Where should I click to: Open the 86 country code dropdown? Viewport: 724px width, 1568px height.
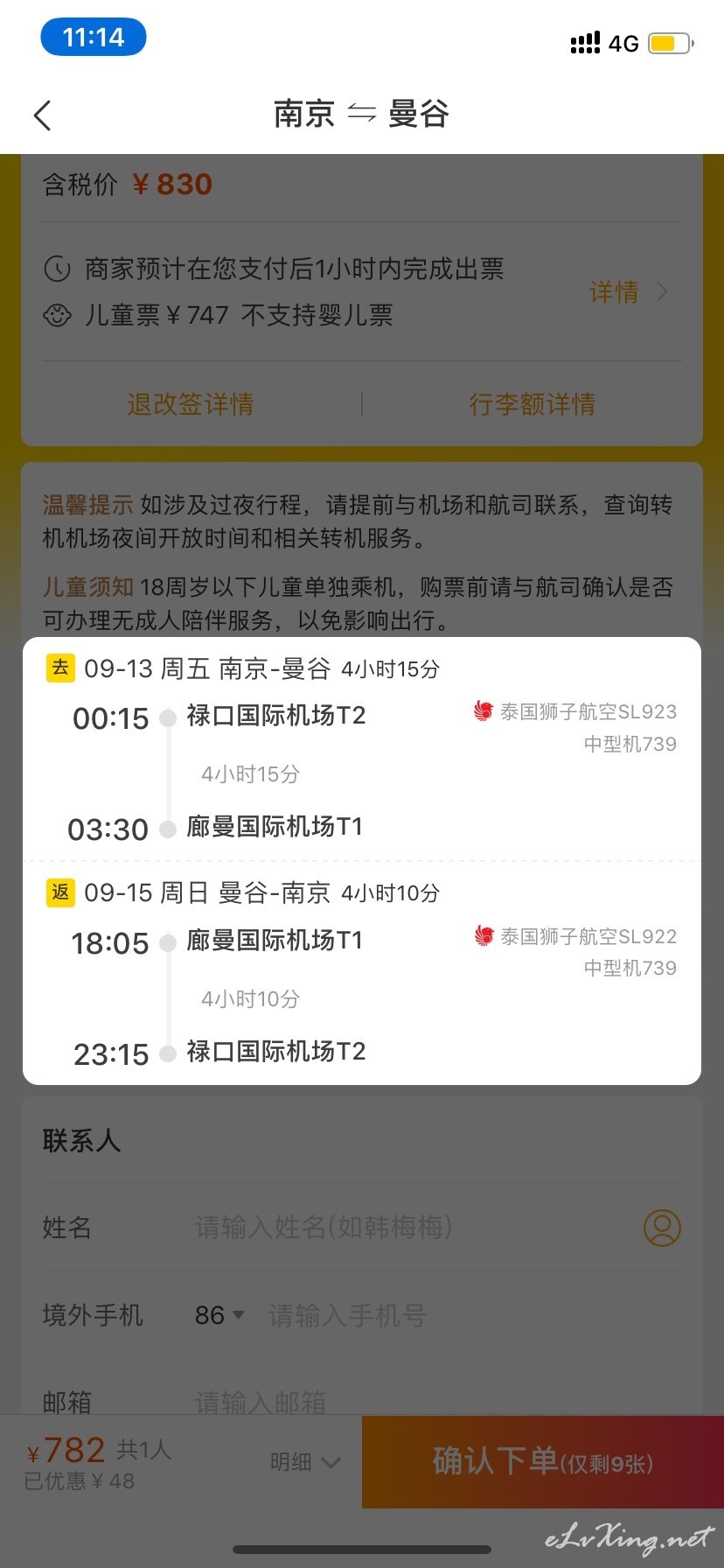[x=219, y=1315]
